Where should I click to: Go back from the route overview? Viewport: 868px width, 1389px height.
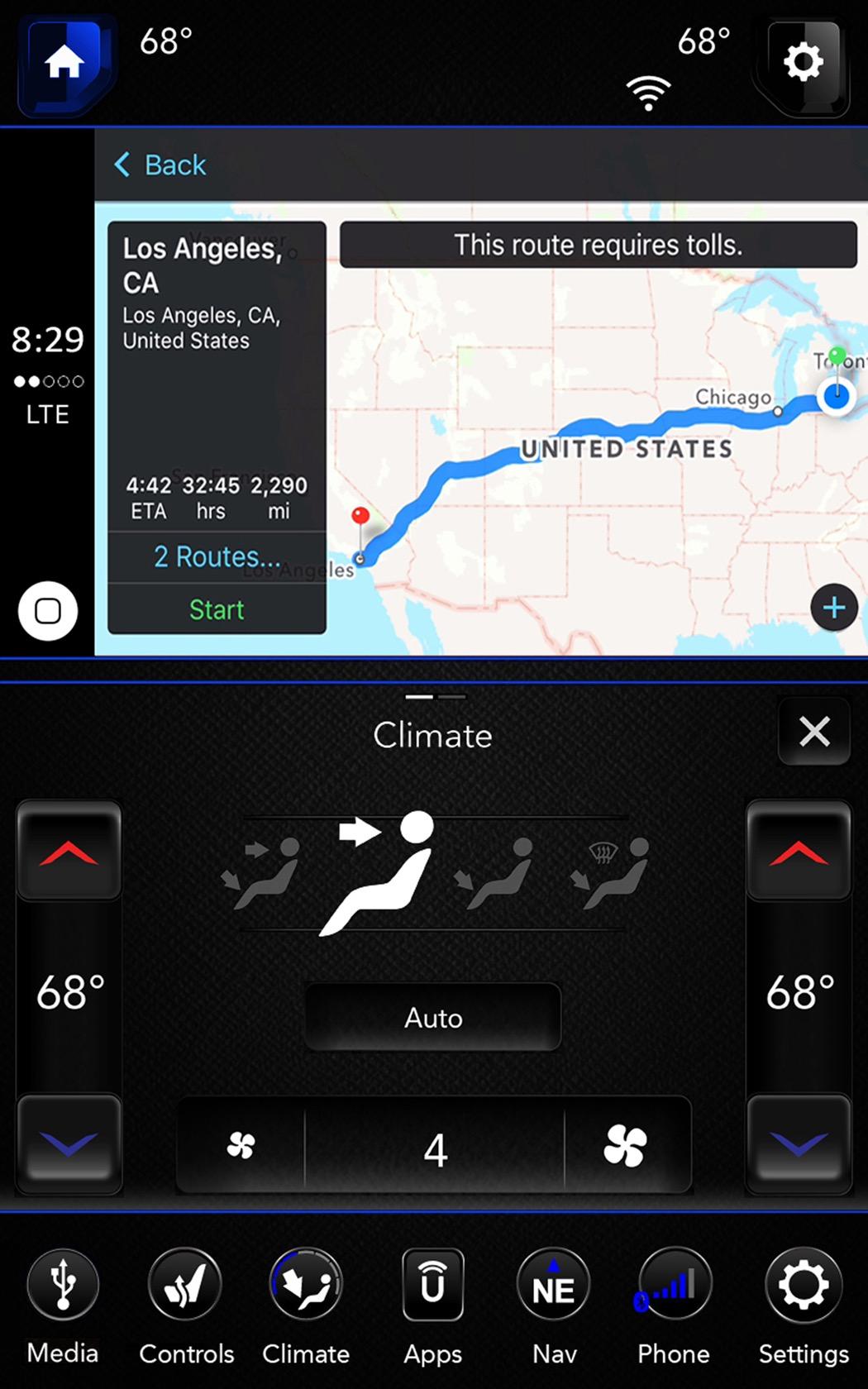[160, 165]
